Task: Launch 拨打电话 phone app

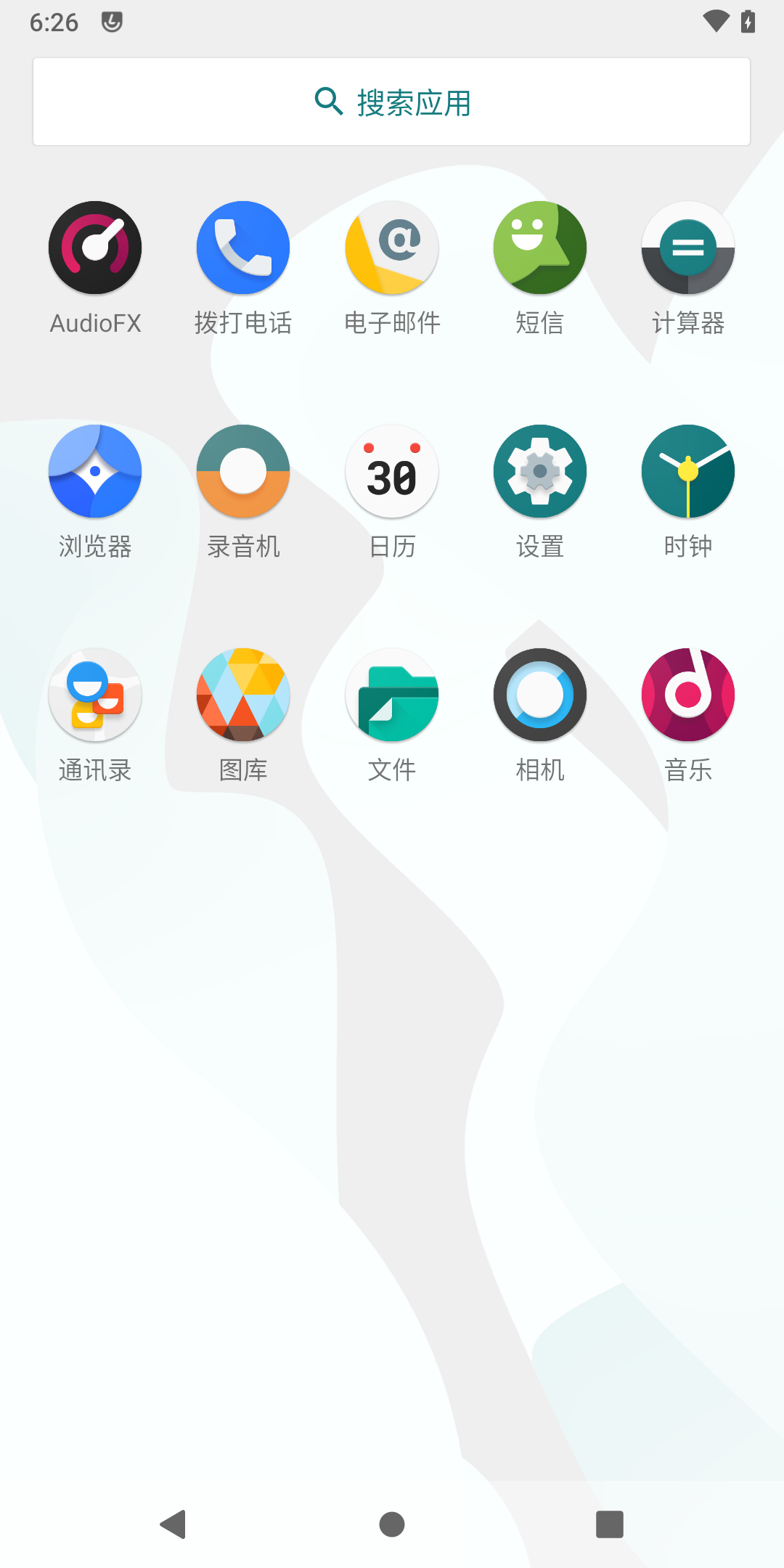Action: 243,248
